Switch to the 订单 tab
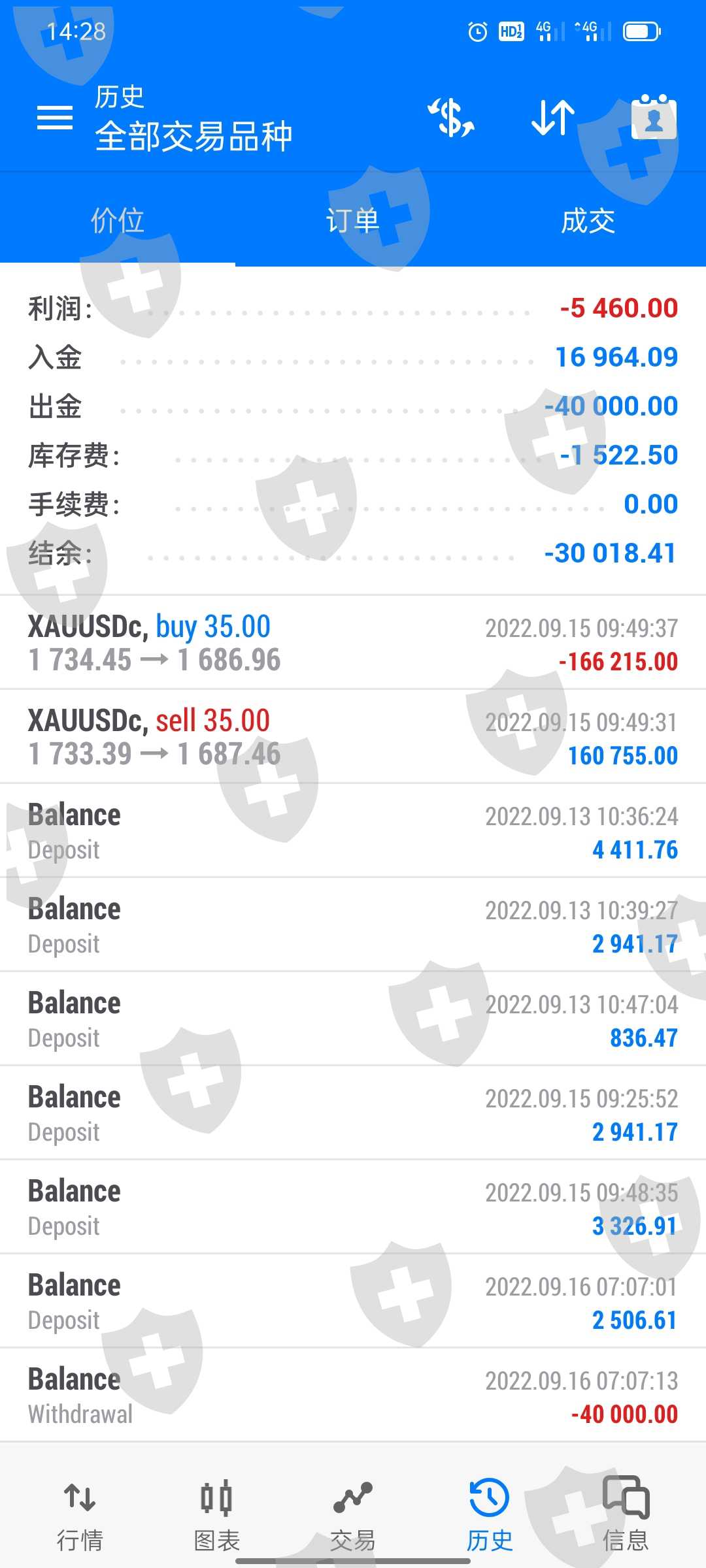Viewport: 706px width, 1568px height. [x=353, y=221]
